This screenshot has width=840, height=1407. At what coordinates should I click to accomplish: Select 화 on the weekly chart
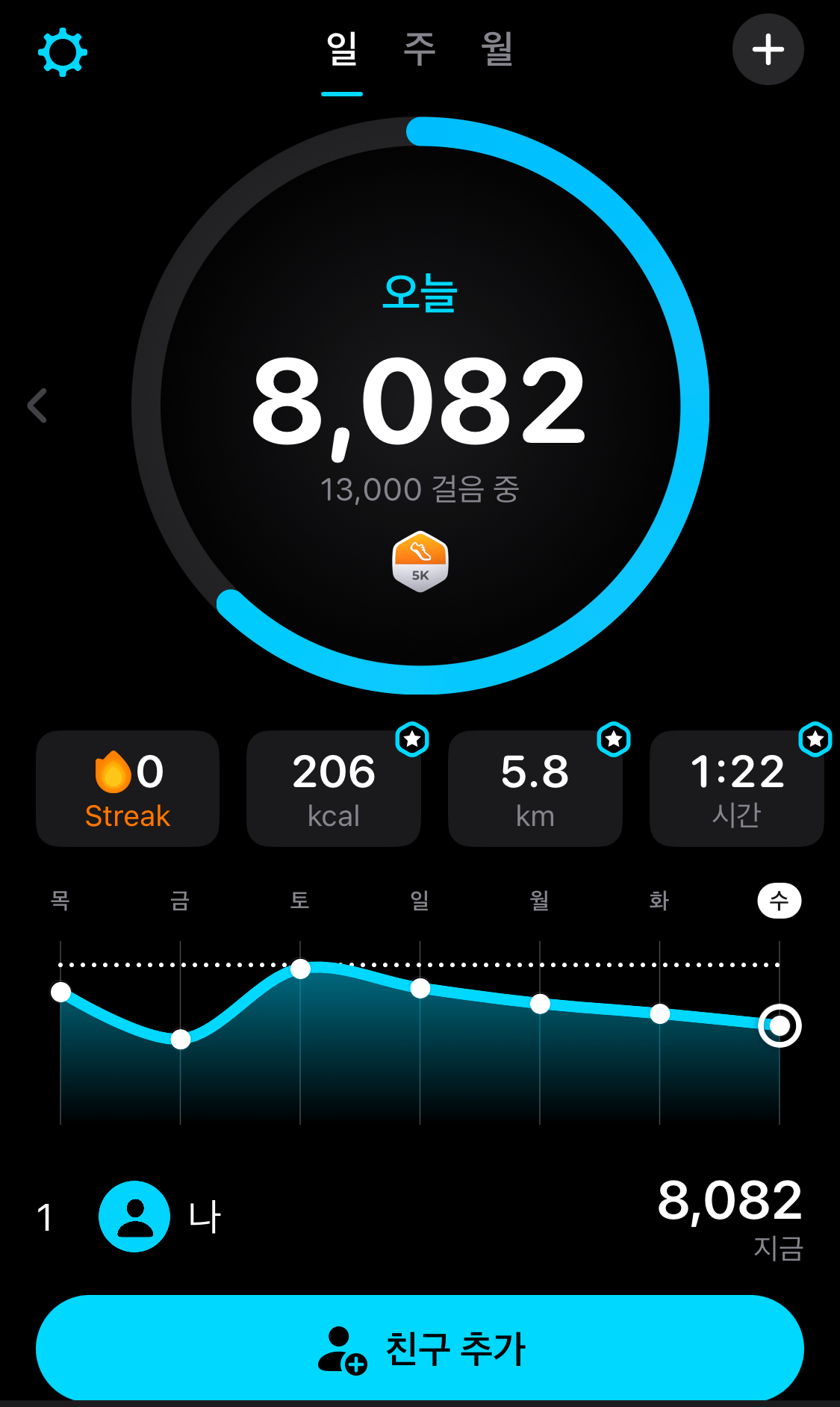click(x=659, y=901)
